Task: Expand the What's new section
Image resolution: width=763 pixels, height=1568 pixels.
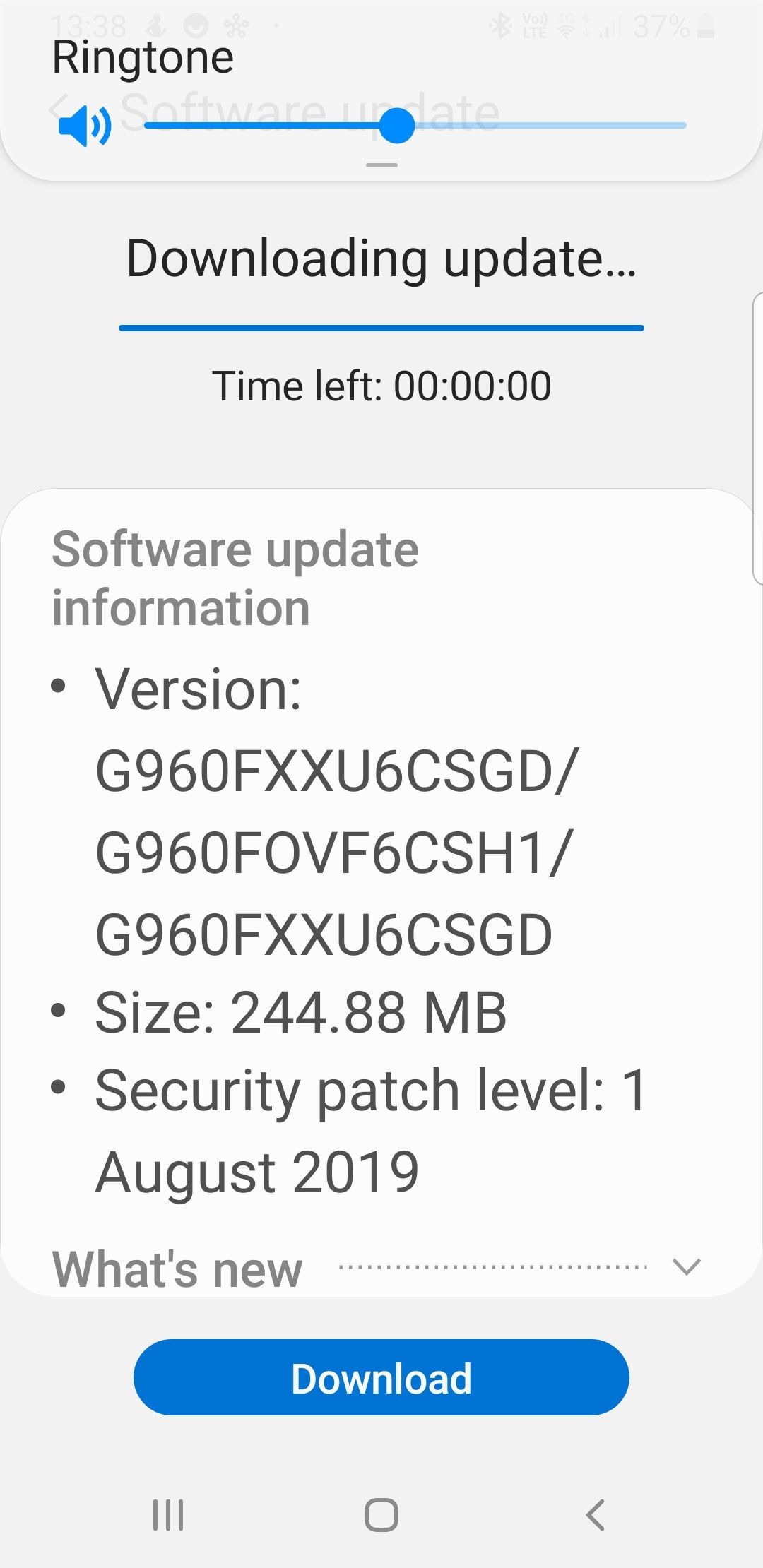Action: [x=686, y=1267]
